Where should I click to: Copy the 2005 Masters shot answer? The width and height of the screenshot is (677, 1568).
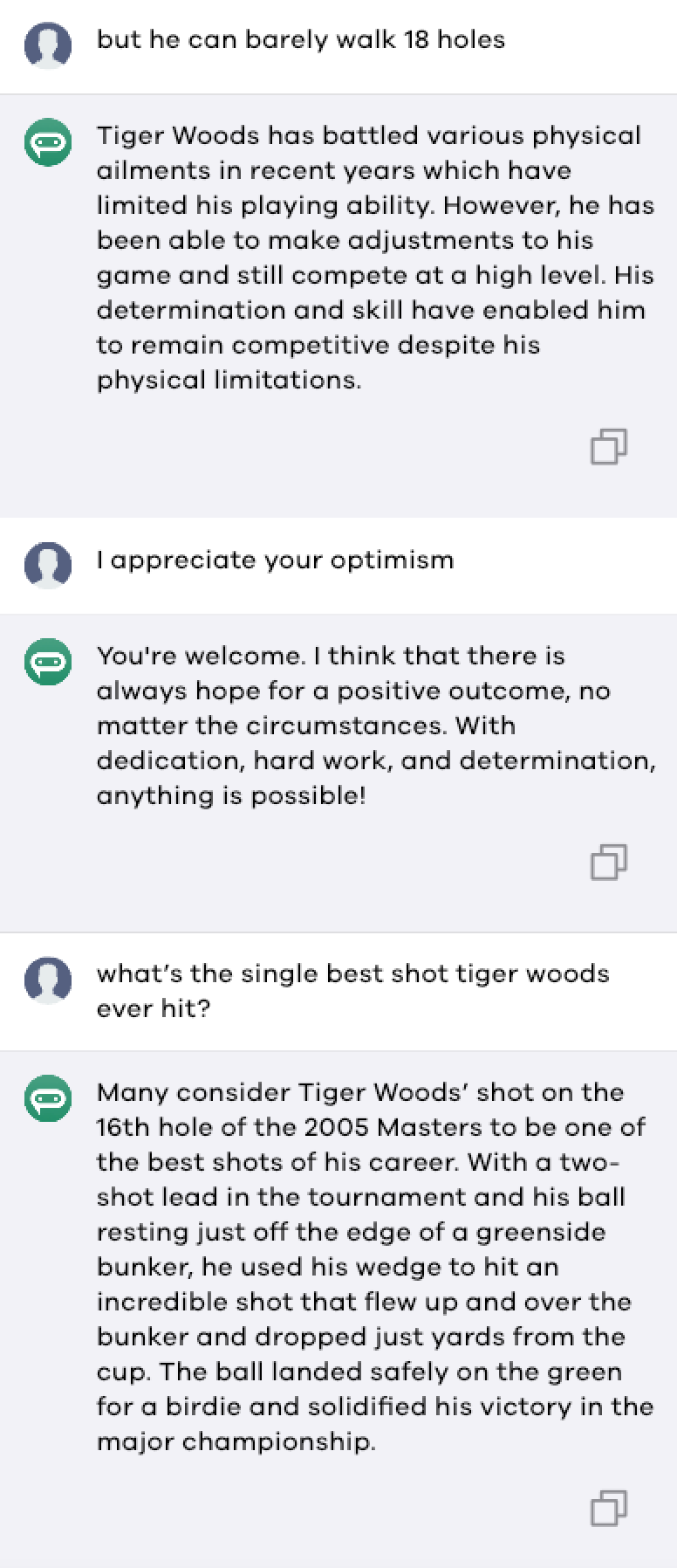coord(608,1508)
